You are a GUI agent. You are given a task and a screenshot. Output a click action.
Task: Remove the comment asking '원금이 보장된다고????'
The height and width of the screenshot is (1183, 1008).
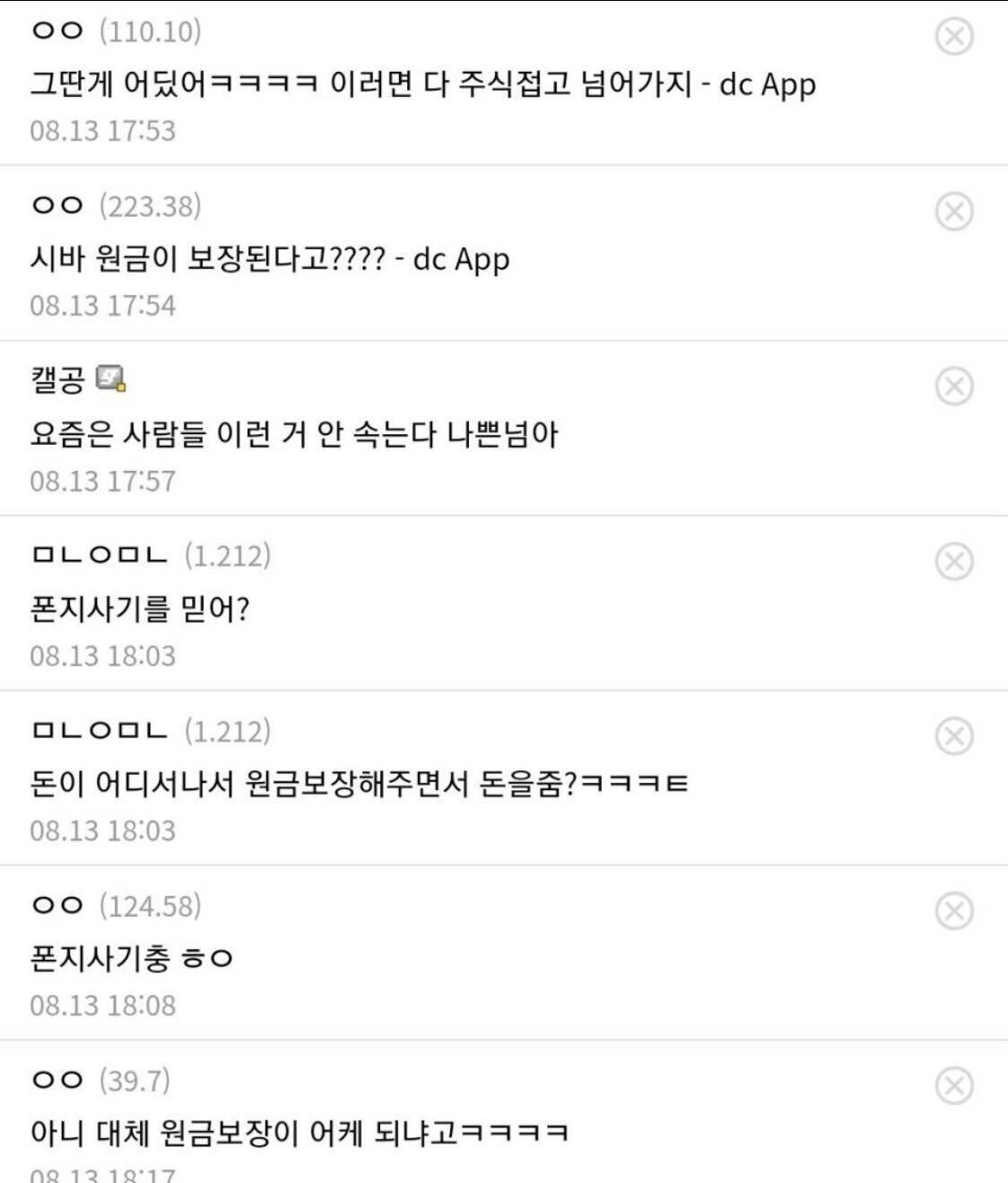coord(953,212)
